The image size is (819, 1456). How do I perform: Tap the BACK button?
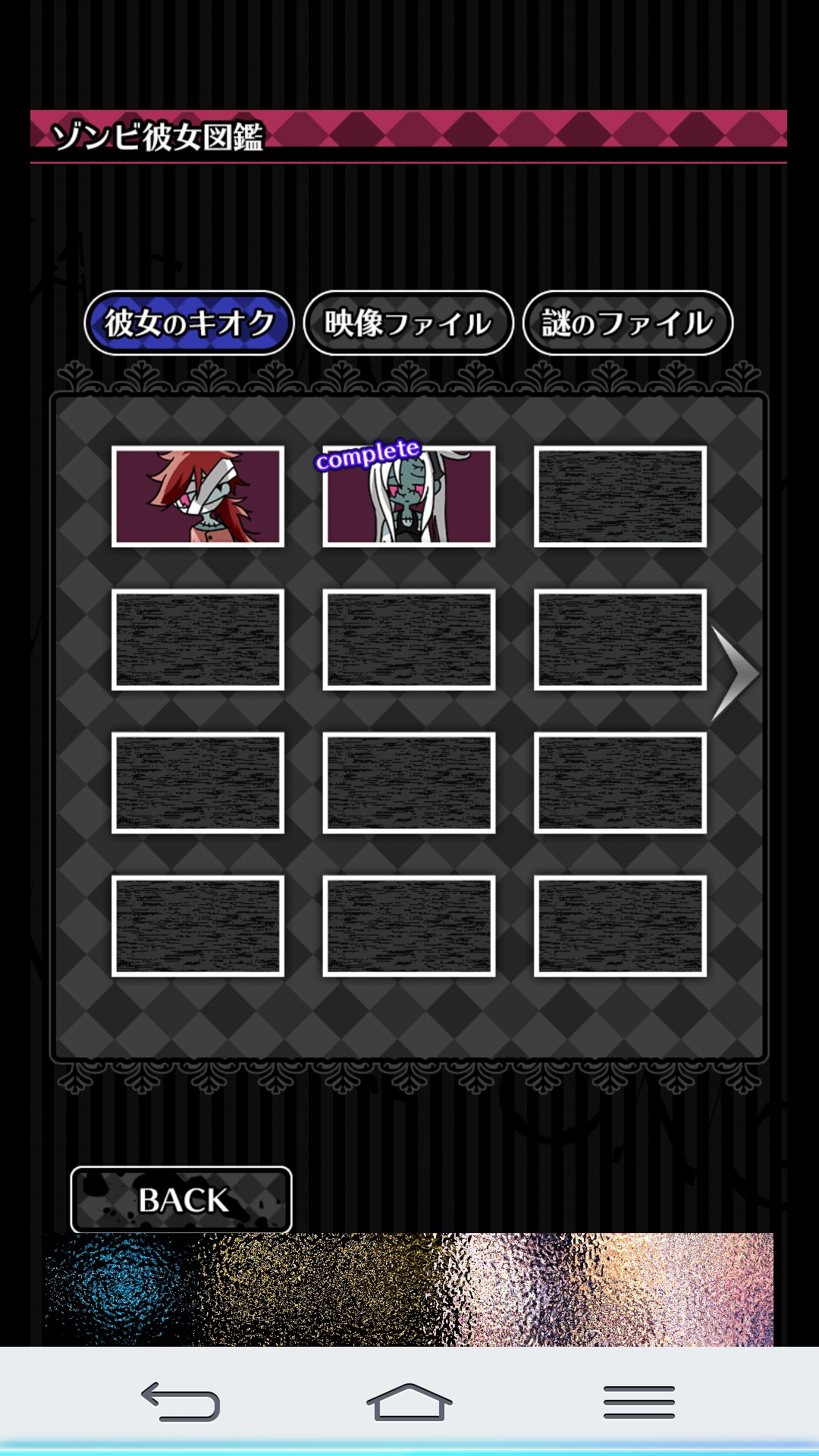pos(181,1200)
